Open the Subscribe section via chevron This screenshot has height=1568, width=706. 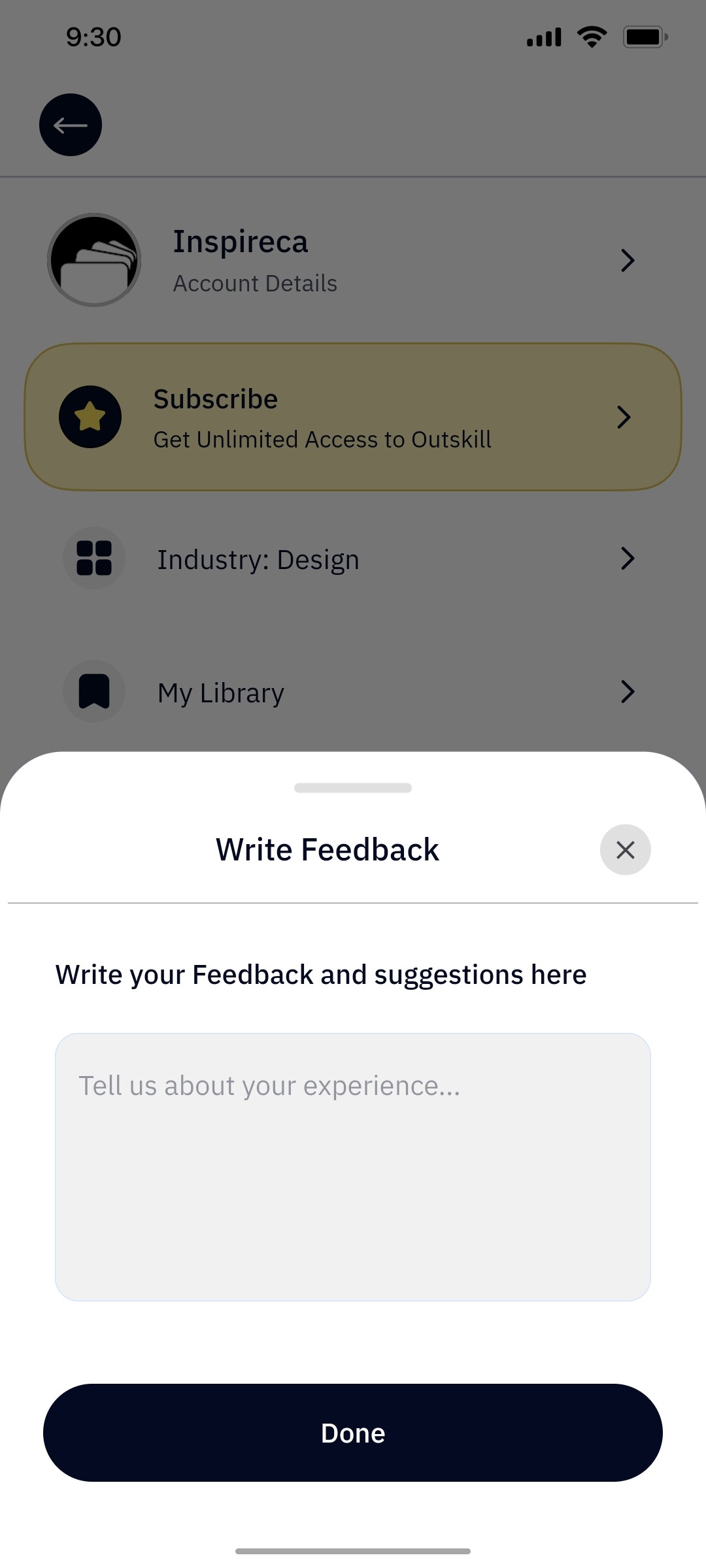pyautogui.click(x=624, y=417)
